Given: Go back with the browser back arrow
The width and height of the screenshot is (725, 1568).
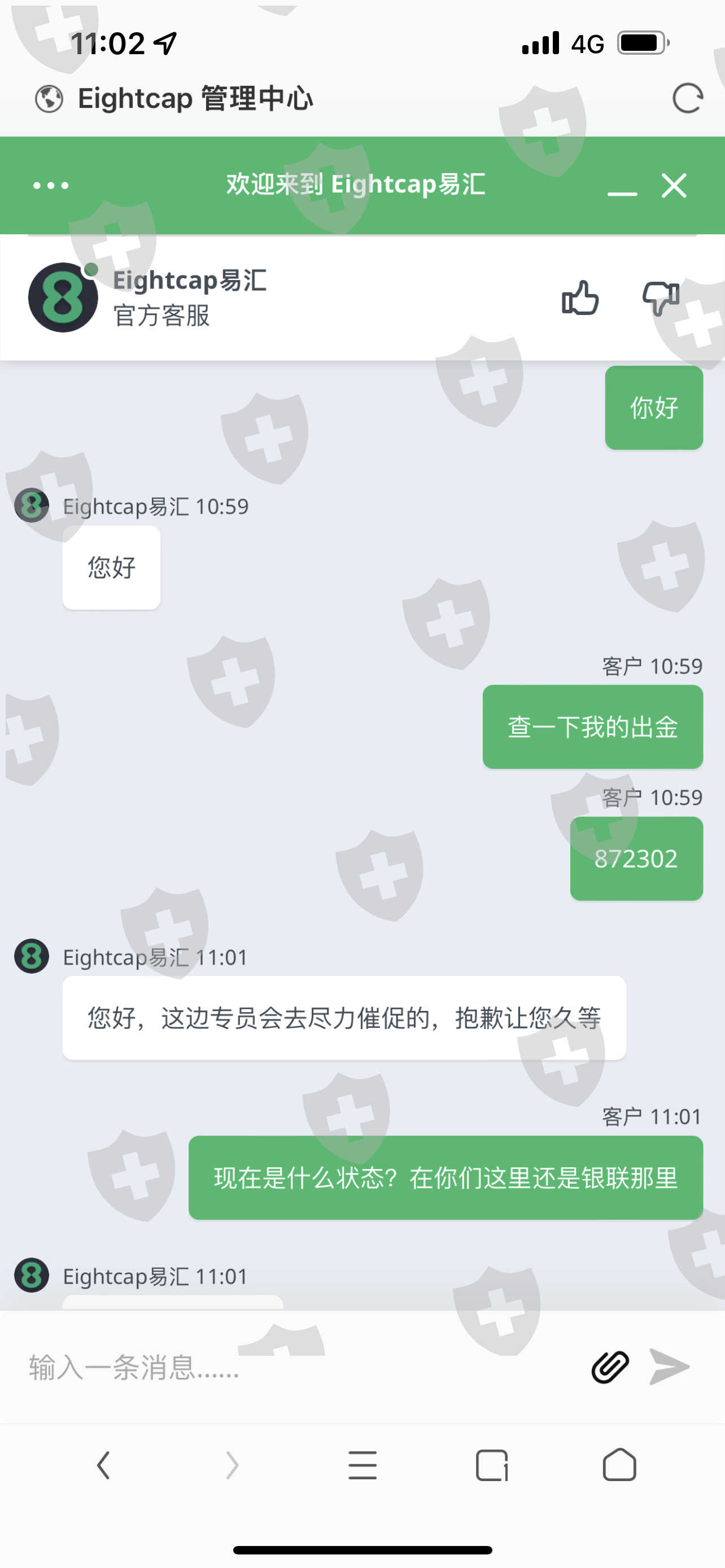Looking at the screenshot, I should click(103, 1465).
